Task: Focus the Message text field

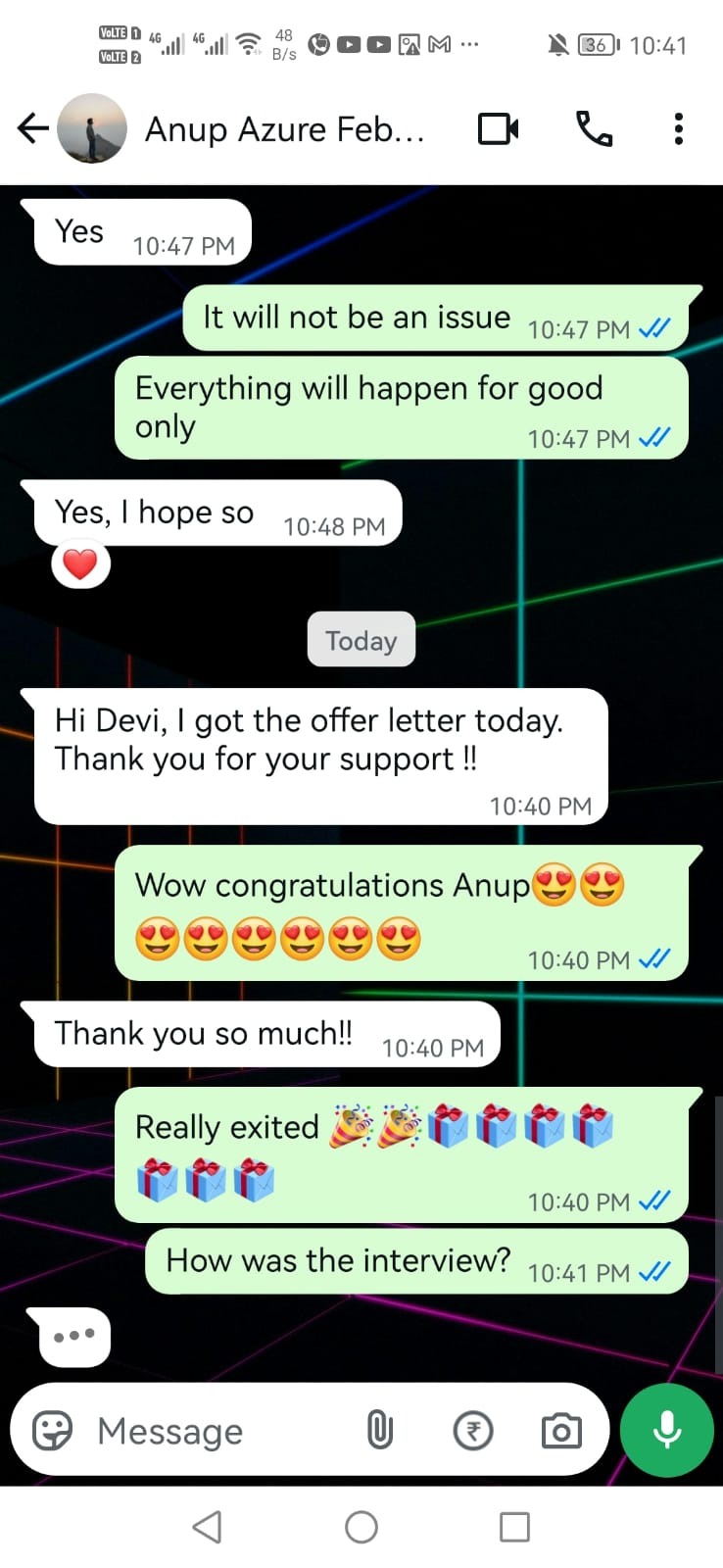Action: 216,1431
